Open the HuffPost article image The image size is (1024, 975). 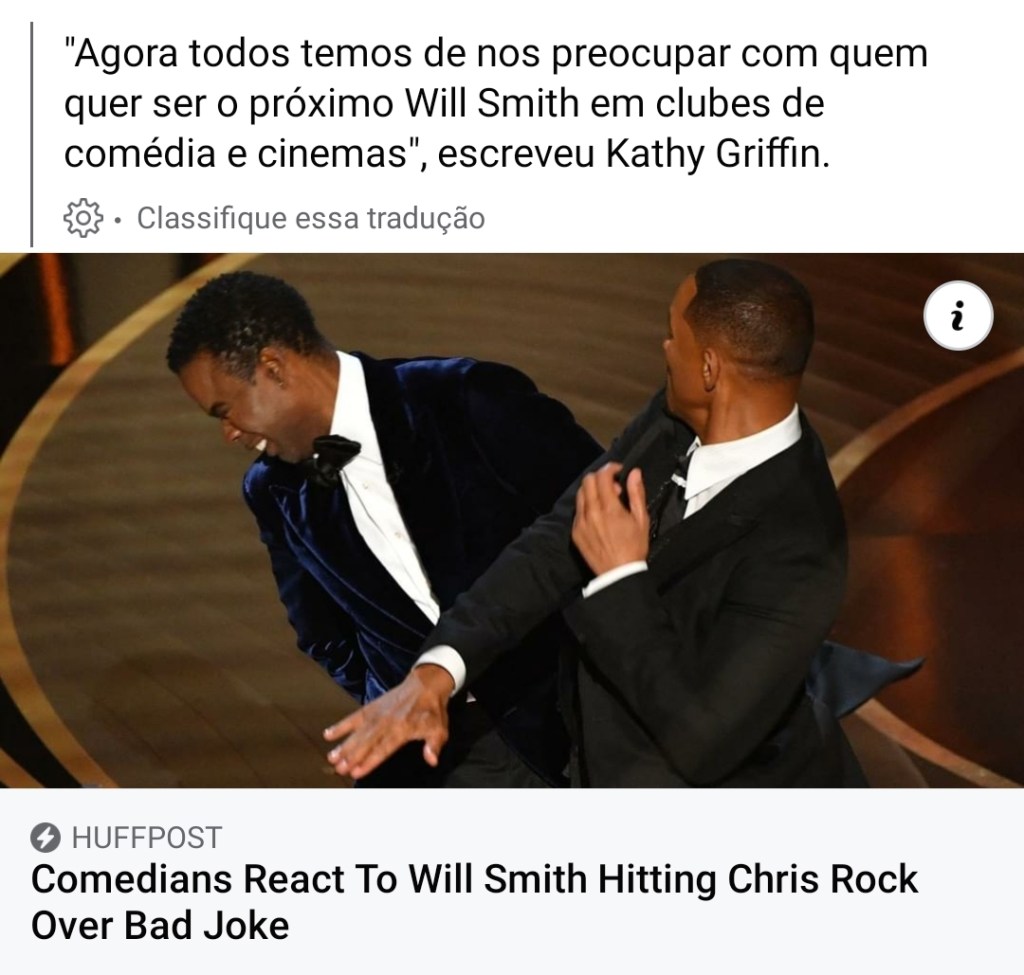(x=512, y=520)
